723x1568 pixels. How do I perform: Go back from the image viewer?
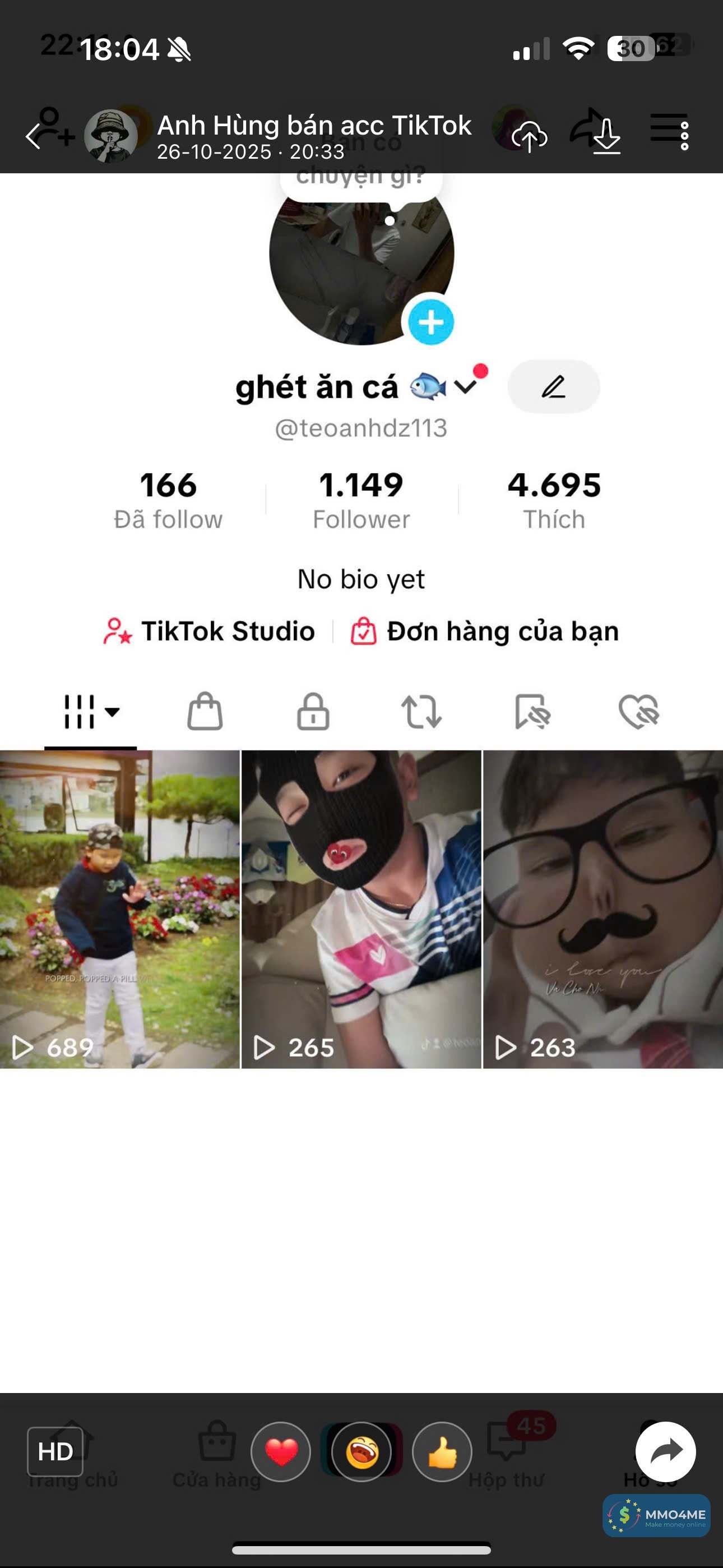click(34, 136)
